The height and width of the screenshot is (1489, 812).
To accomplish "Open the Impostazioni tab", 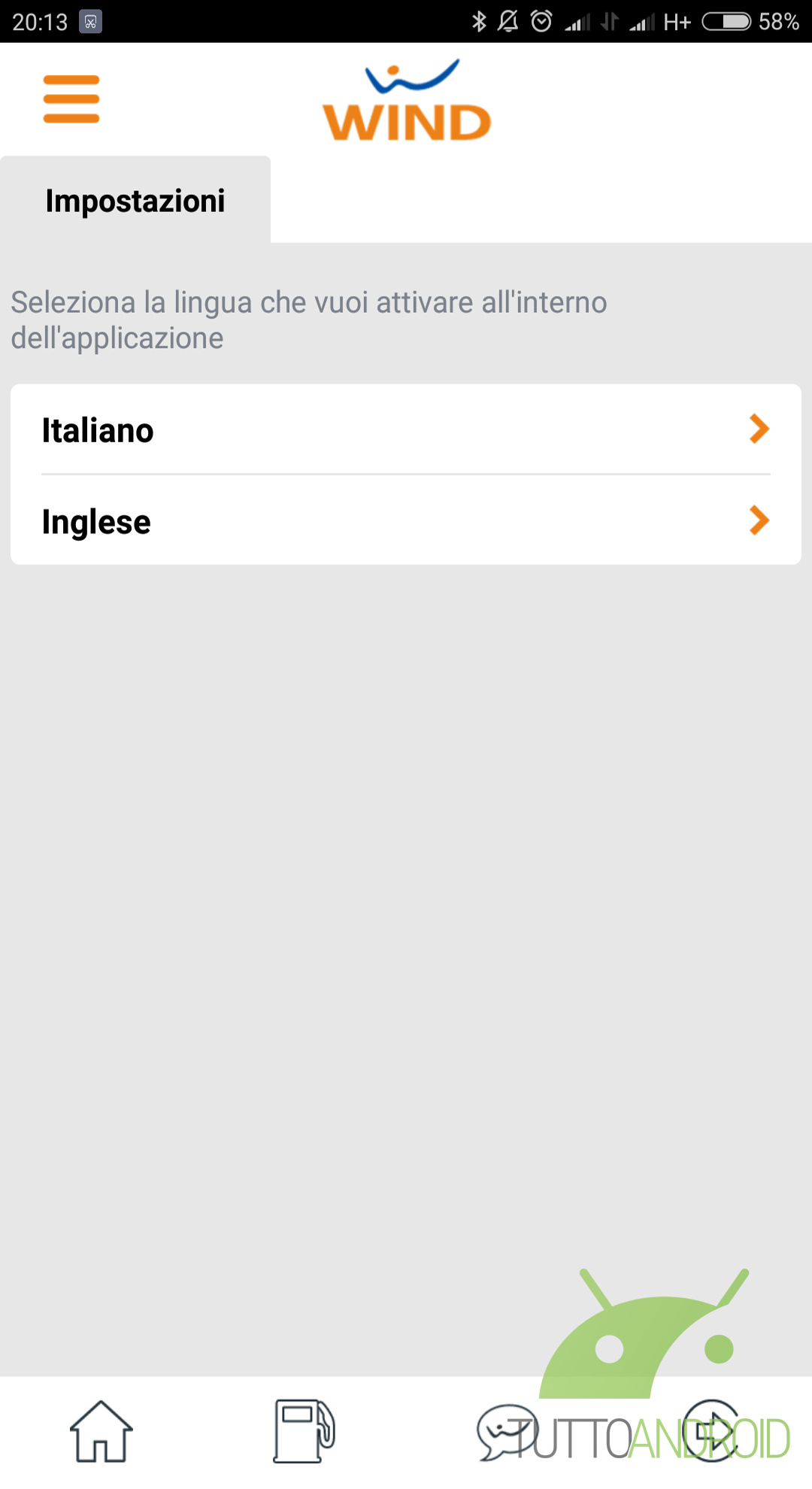I will coord(135,200).
